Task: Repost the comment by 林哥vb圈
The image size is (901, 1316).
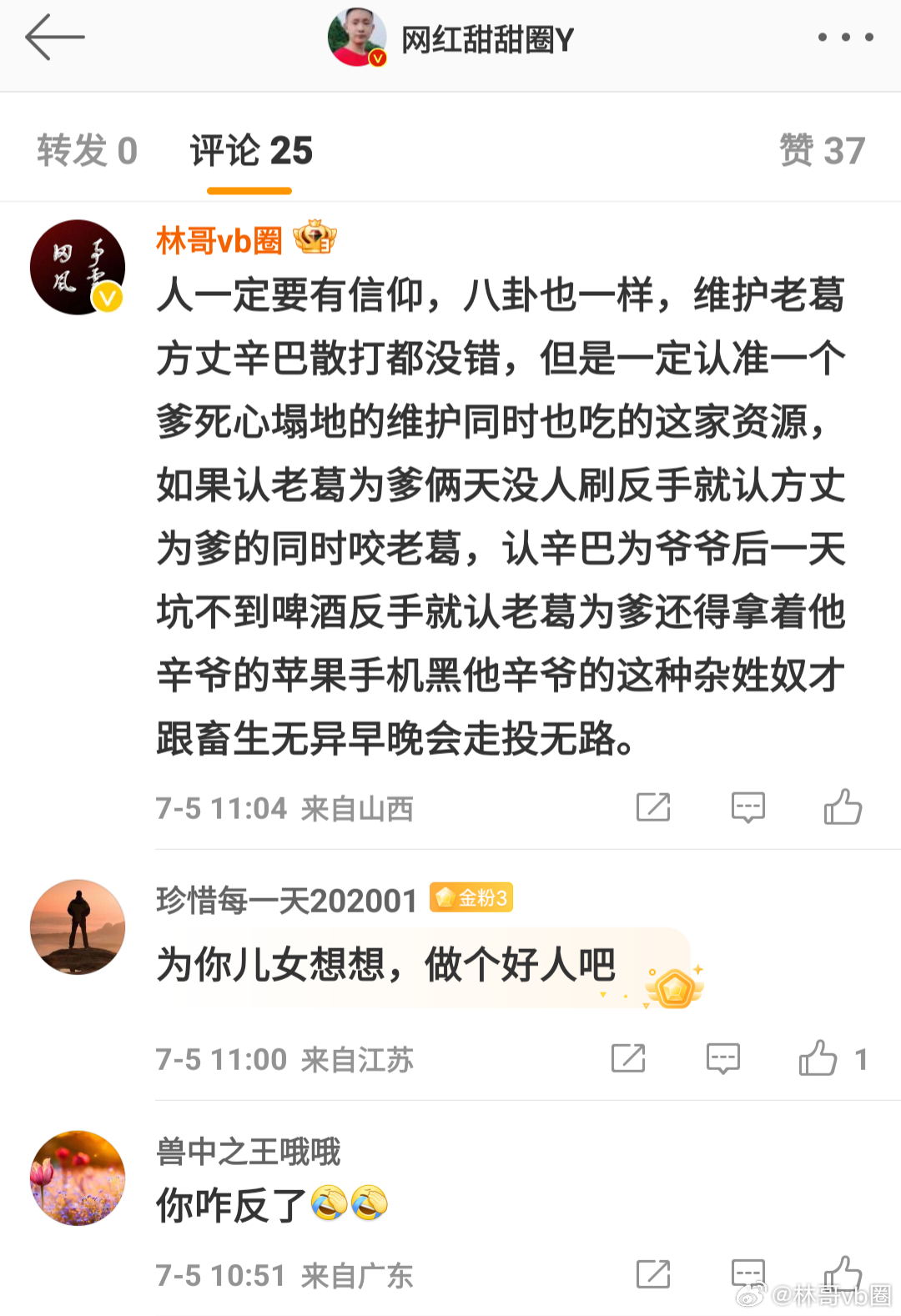Action: pyautogui.click(x=653, y=807)
